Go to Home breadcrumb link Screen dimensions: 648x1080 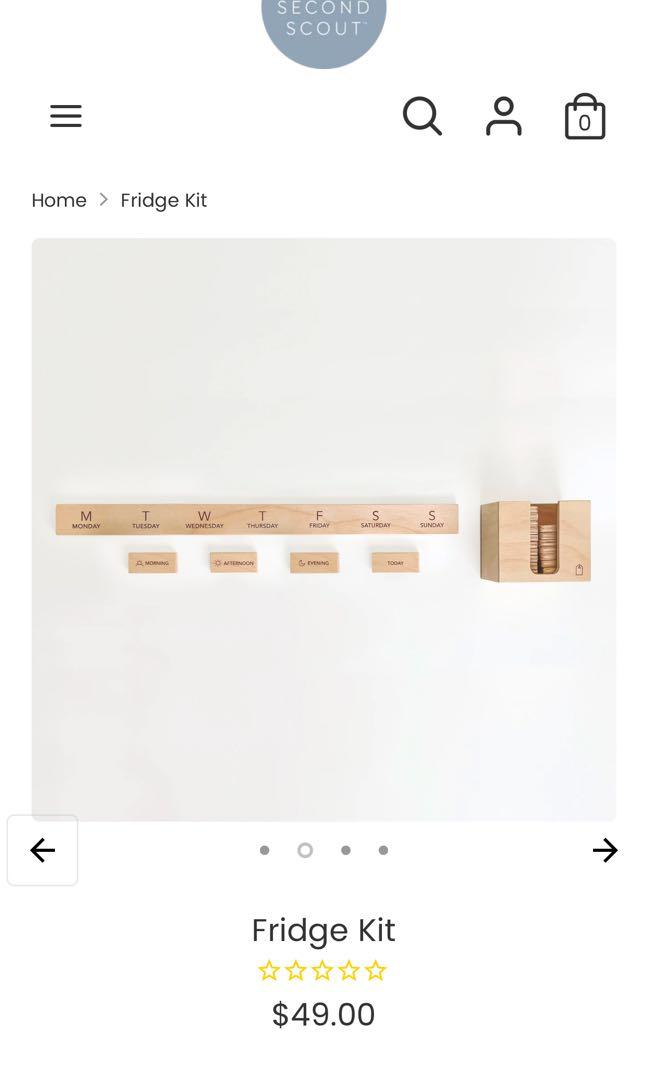tap(59, 200)
